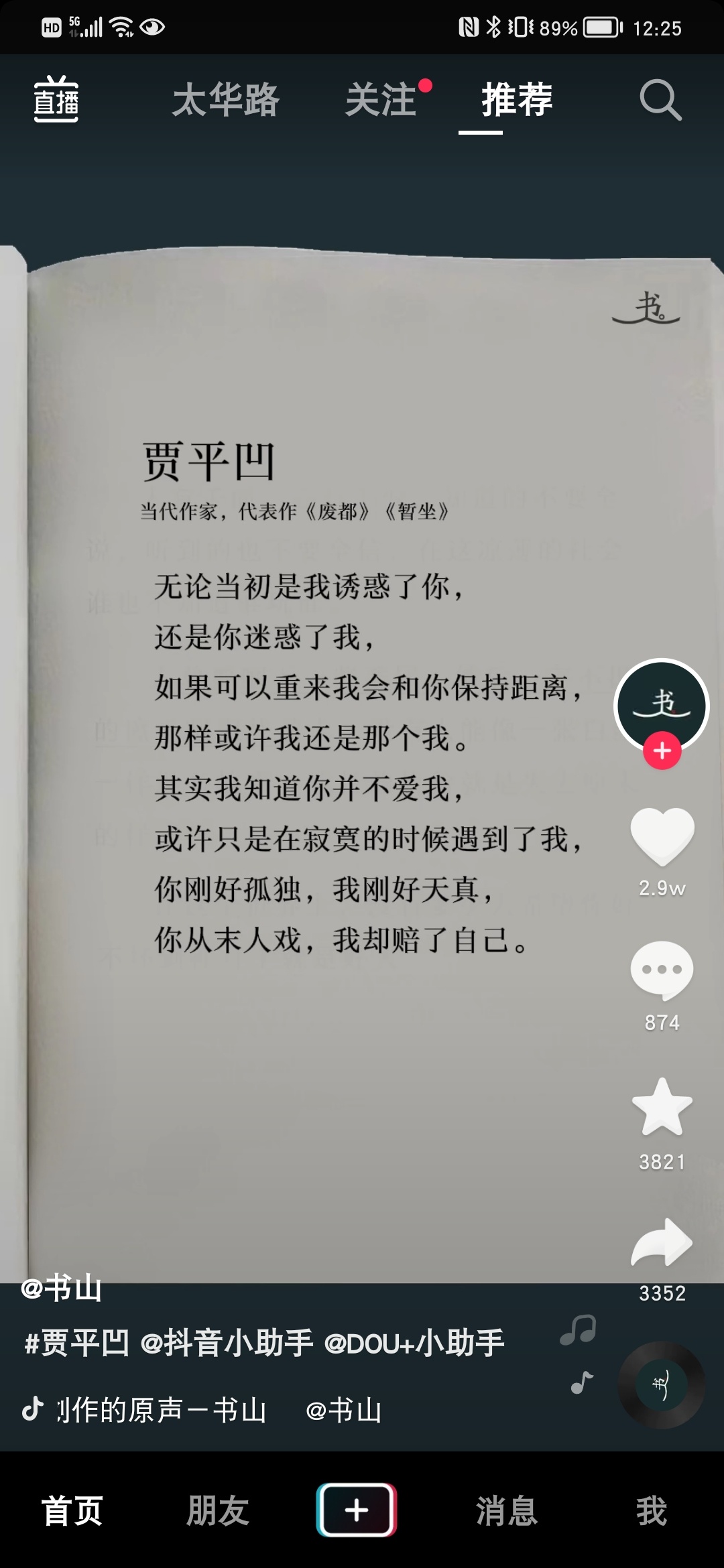Go to the 朋友 tab
This screenshot has width=724, height=1568.
pyautogui.click(x=217, y=1511)
